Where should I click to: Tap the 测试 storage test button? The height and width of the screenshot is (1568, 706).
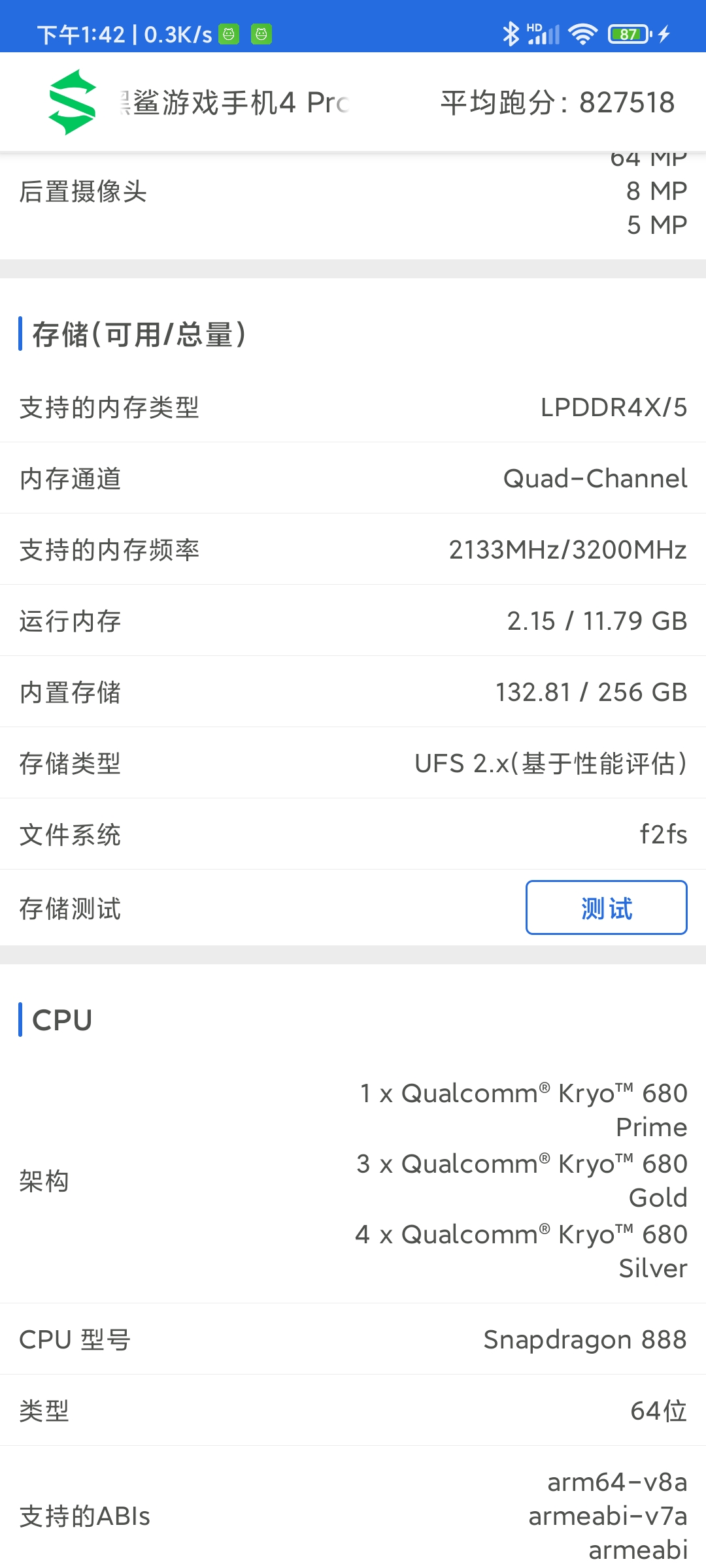coord(606,907)
